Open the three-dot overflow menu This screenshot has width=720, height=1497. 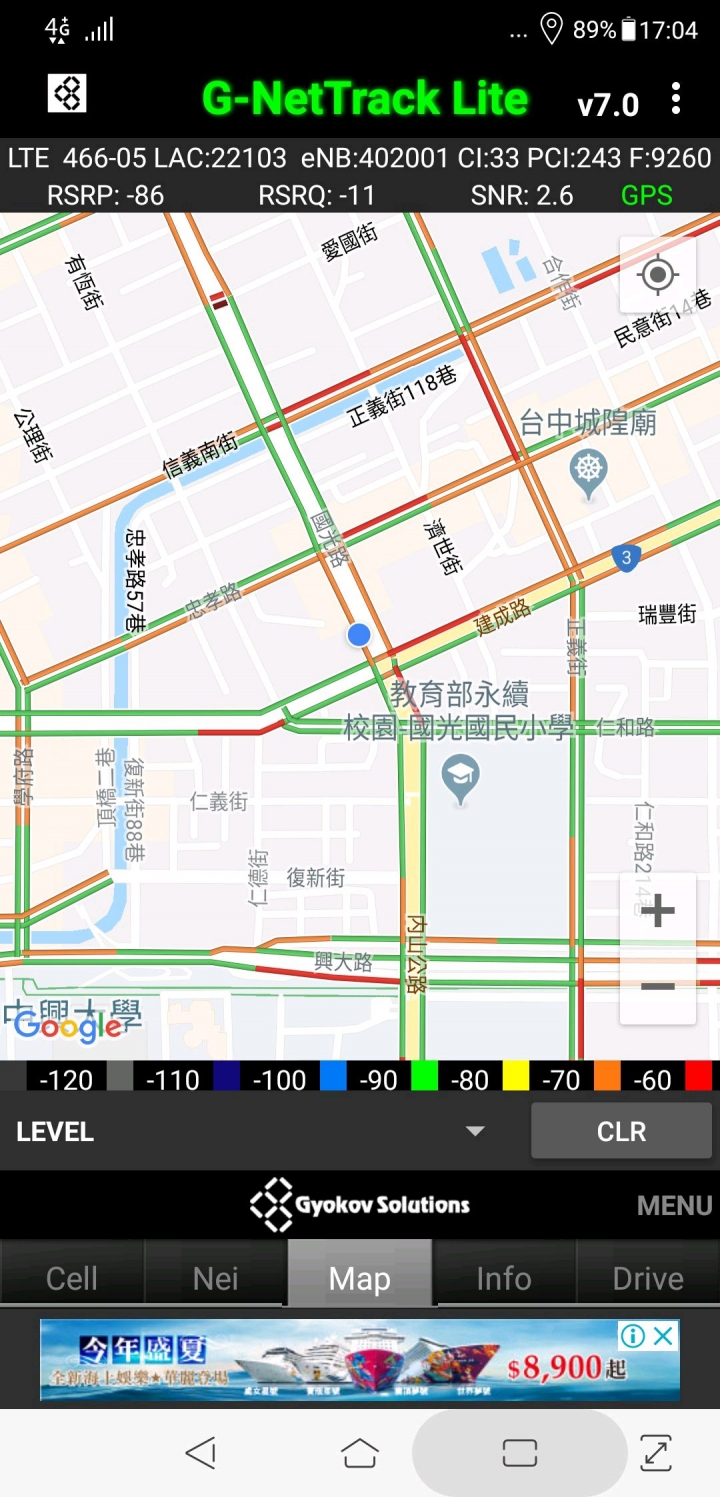tap(677, 98)
